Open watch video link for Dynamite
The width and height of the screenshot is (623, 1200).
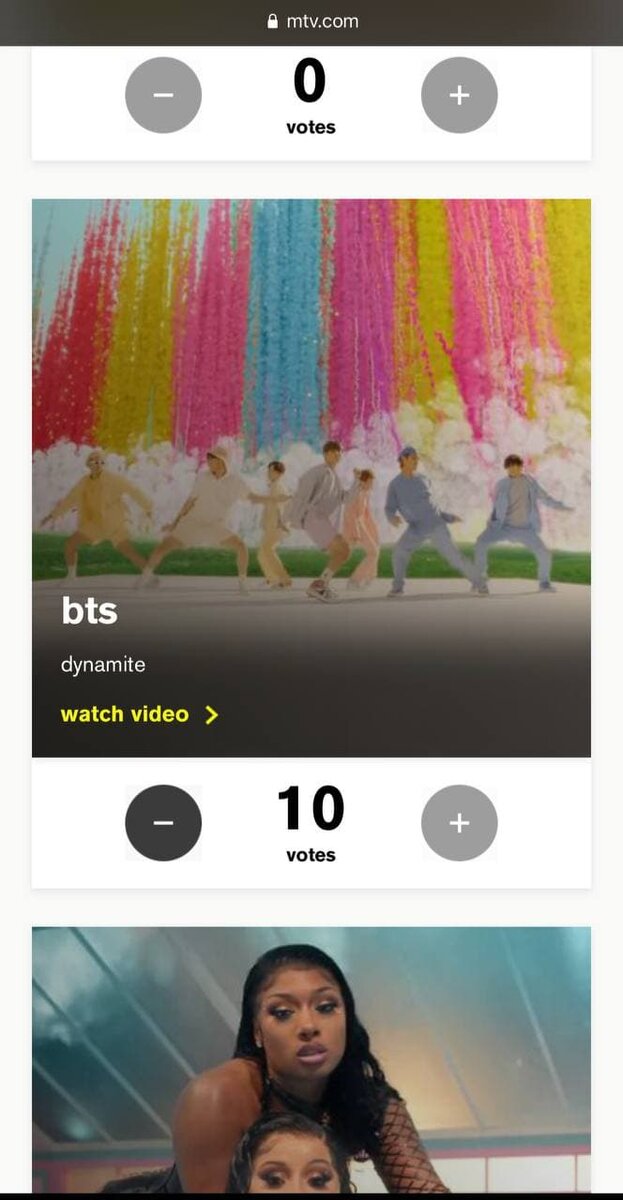[x=139, y=714]
